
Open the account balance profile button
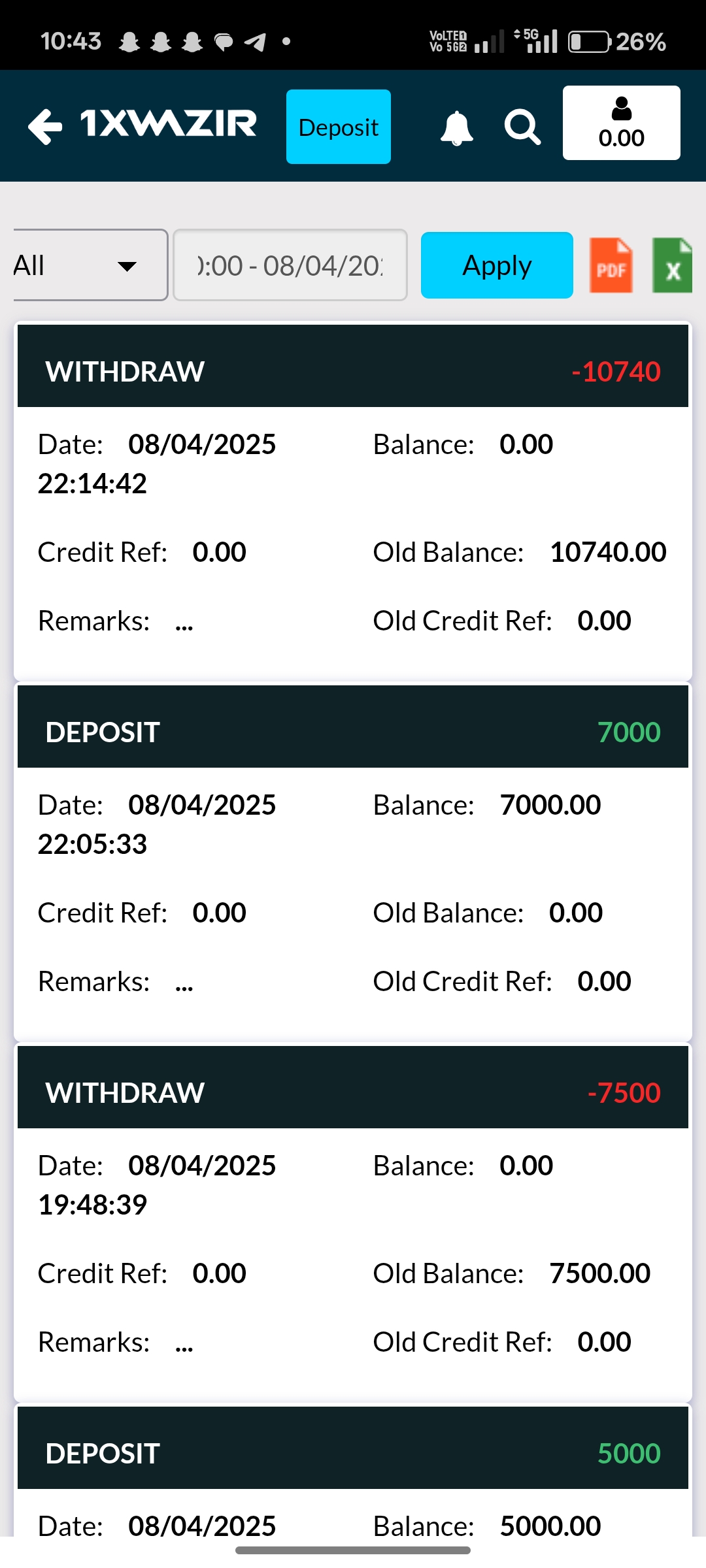(x=621, y=123)
